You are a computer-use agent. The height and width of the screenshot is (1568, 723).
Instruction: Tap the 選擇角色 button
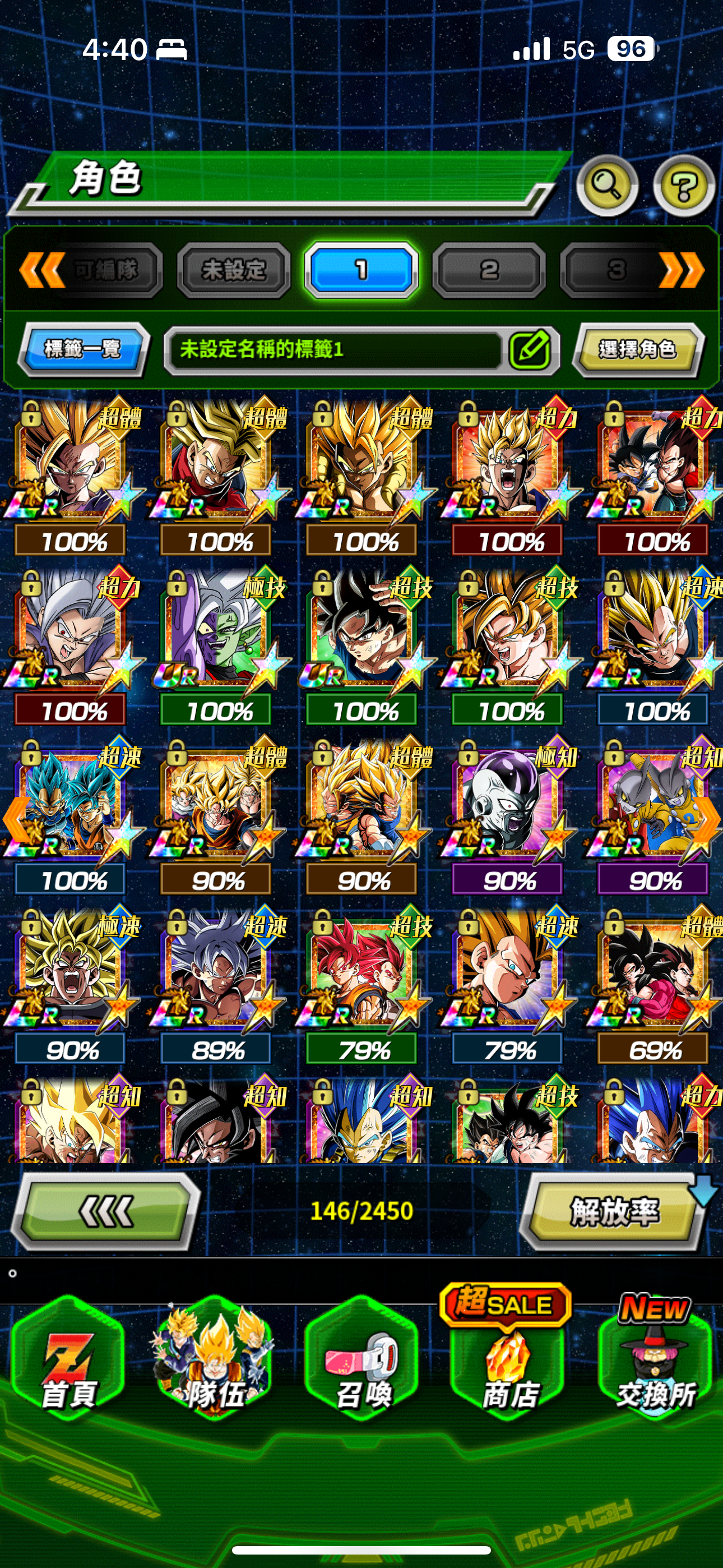tap(637, 349)
